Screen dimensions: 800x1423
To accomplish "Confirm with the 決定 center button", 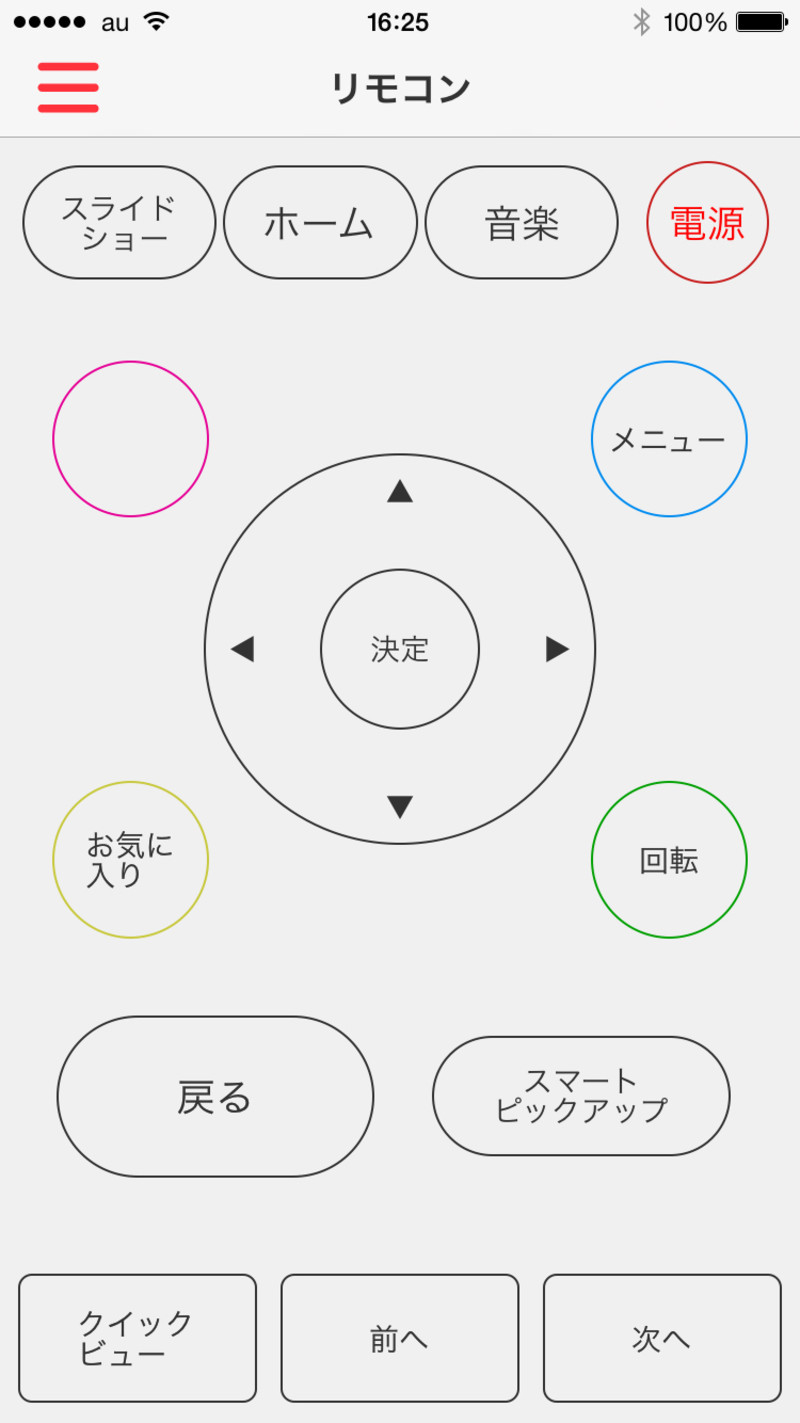I will point(400,649).
